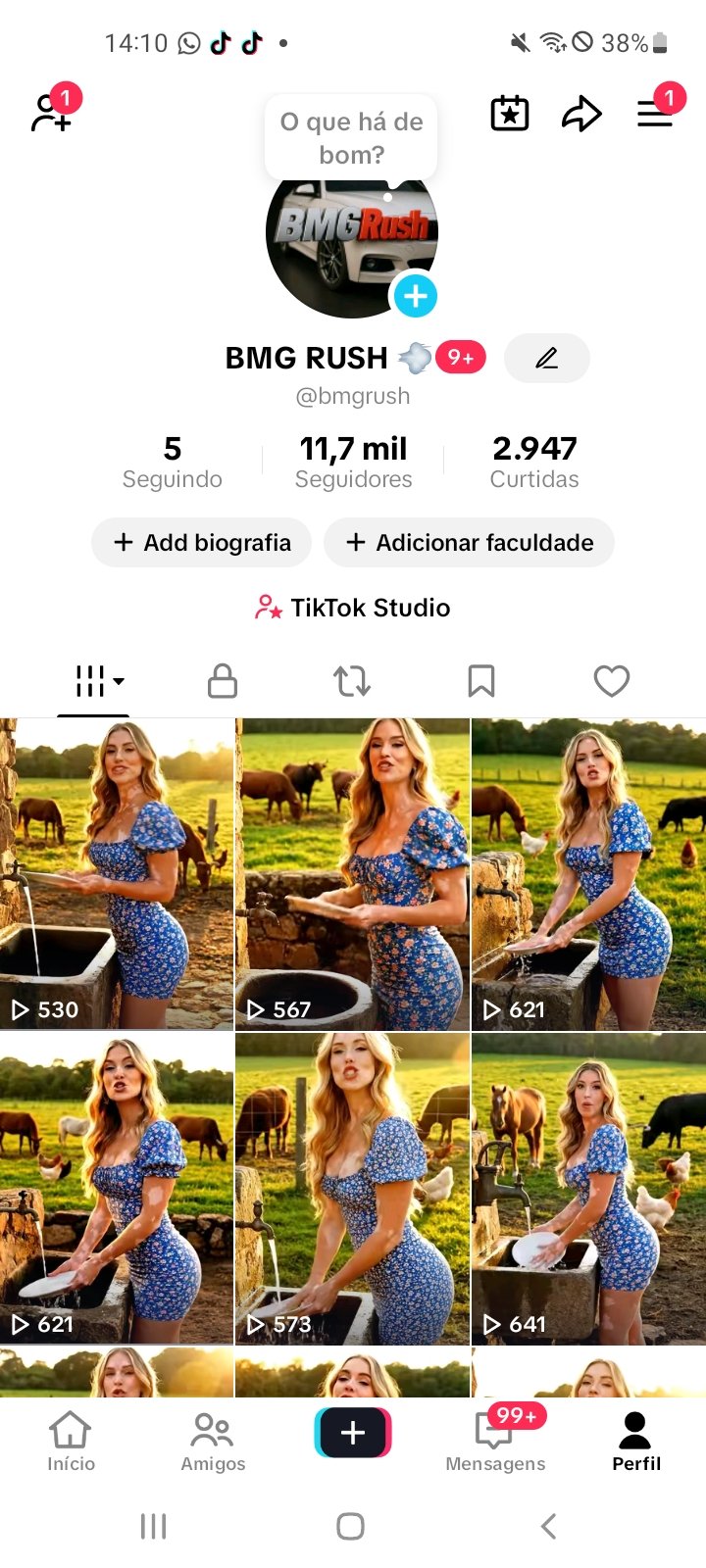Image resolution: width=706 pixels, height=1568 pixels.
Task: Switch to the private videos lock tab
Action: 223,681
